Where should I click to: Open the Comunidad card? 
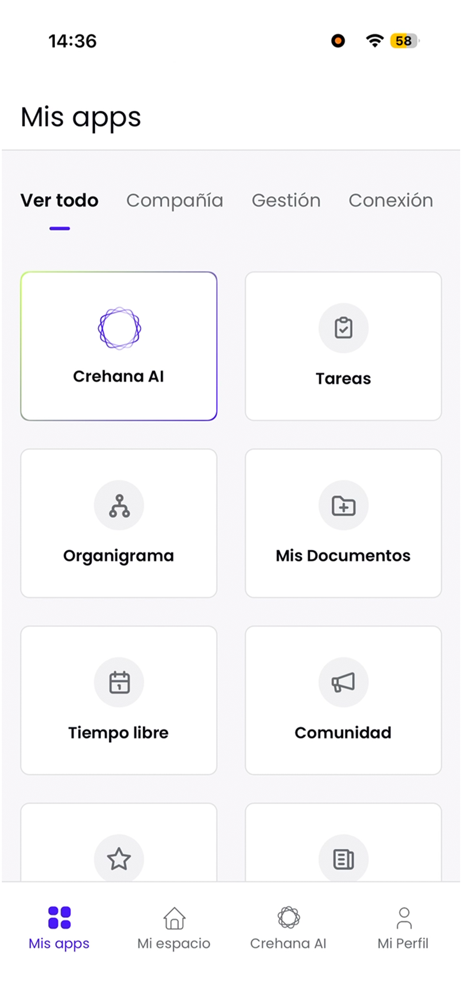[x=343, y=700]
